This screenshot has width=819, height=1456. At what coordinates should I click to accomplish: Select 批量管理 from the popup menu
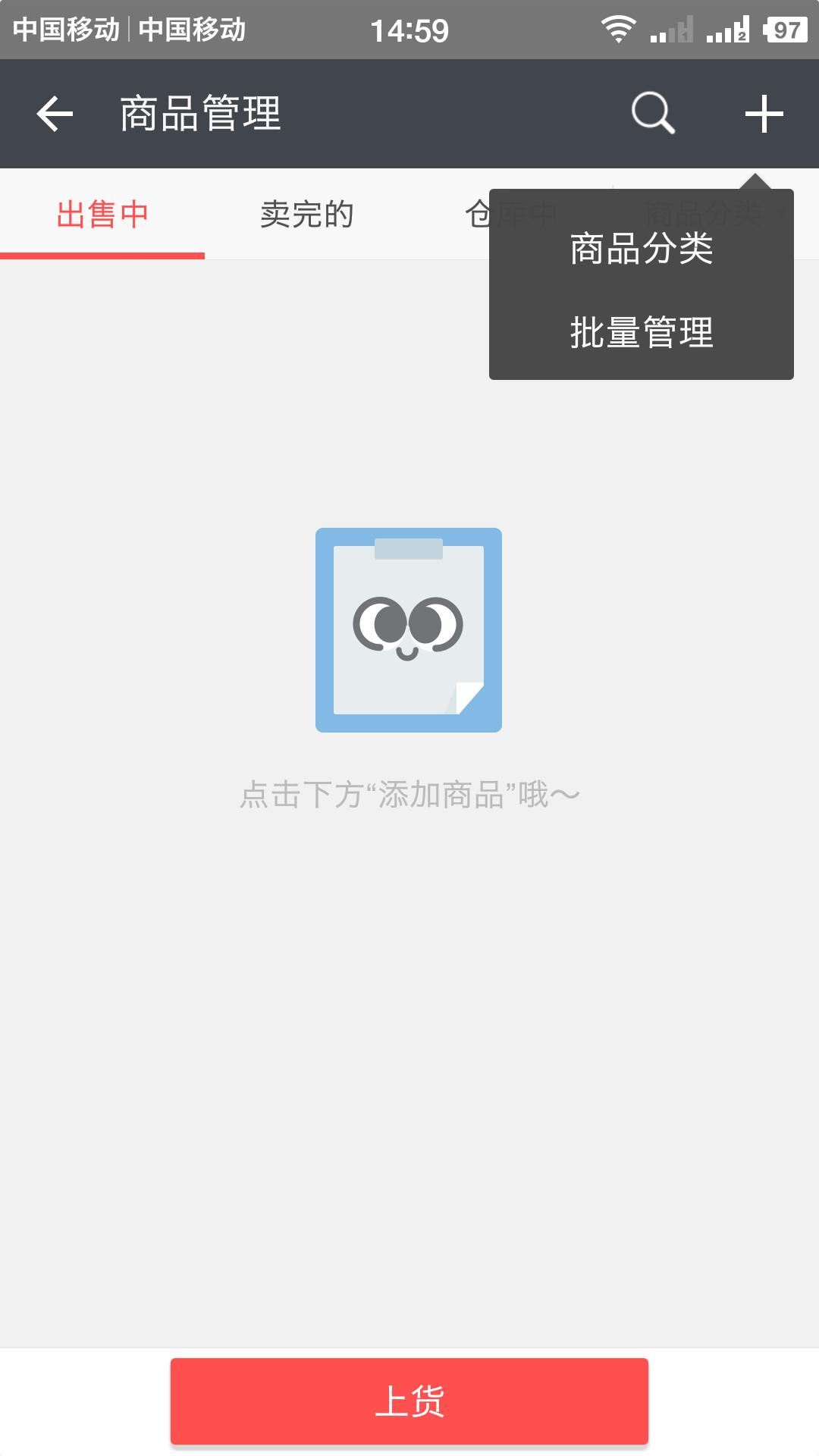(x=642, y=332)
